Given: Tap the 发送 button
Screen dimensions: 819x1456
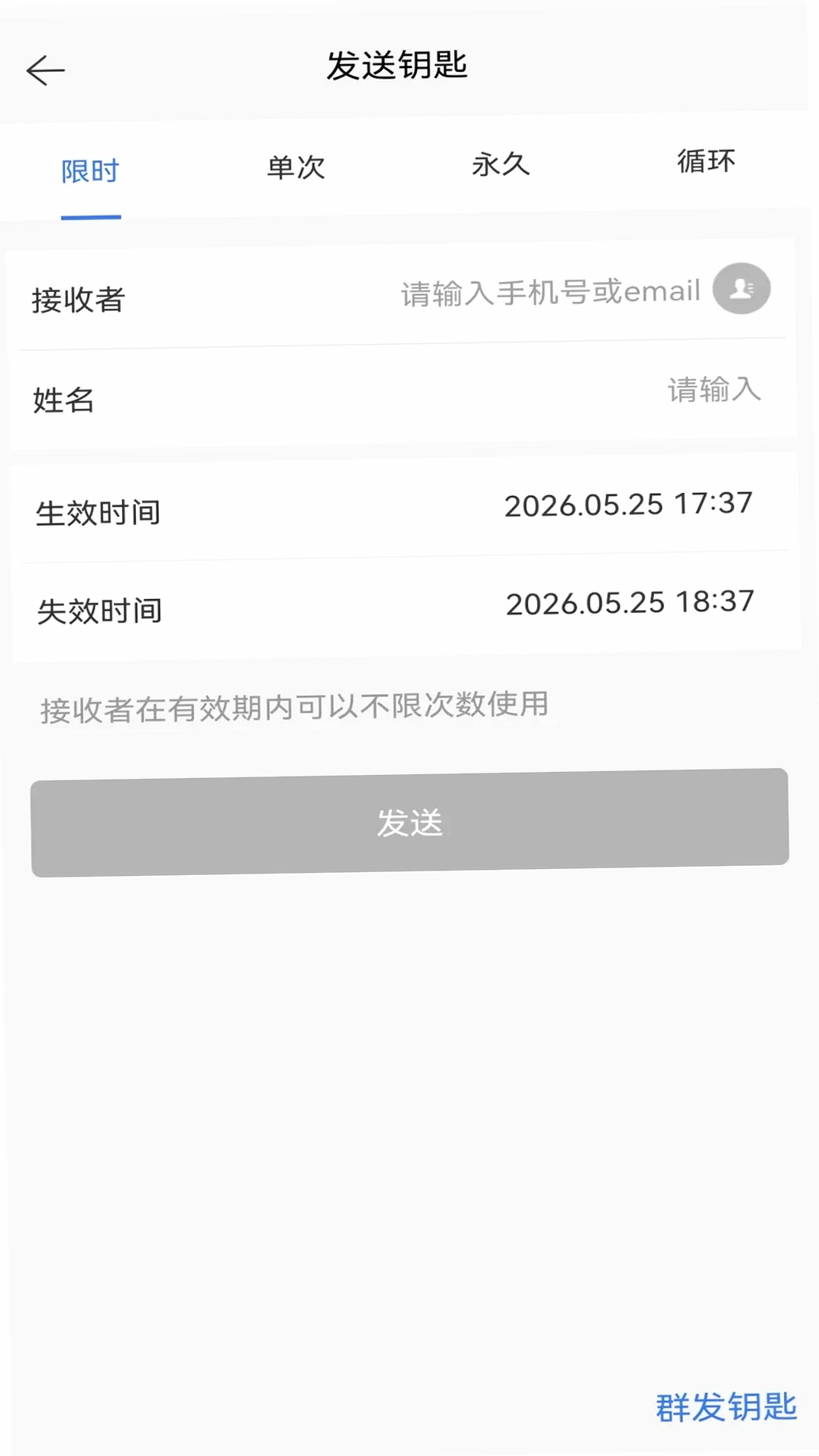Looking at the screenshot, I should [x=409, y=822].
